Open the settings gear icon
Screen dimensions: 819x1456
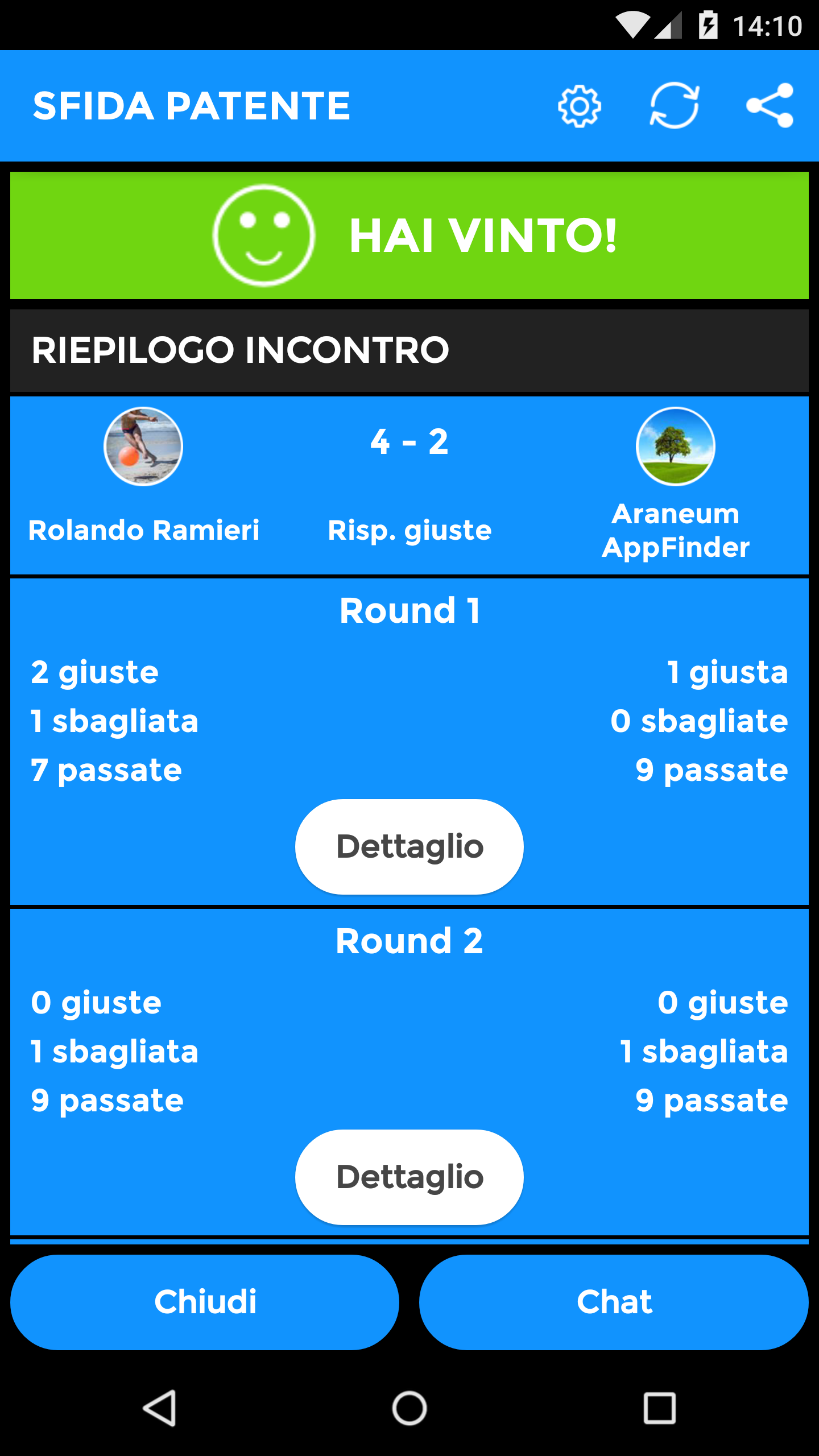(x=579, y=106)
